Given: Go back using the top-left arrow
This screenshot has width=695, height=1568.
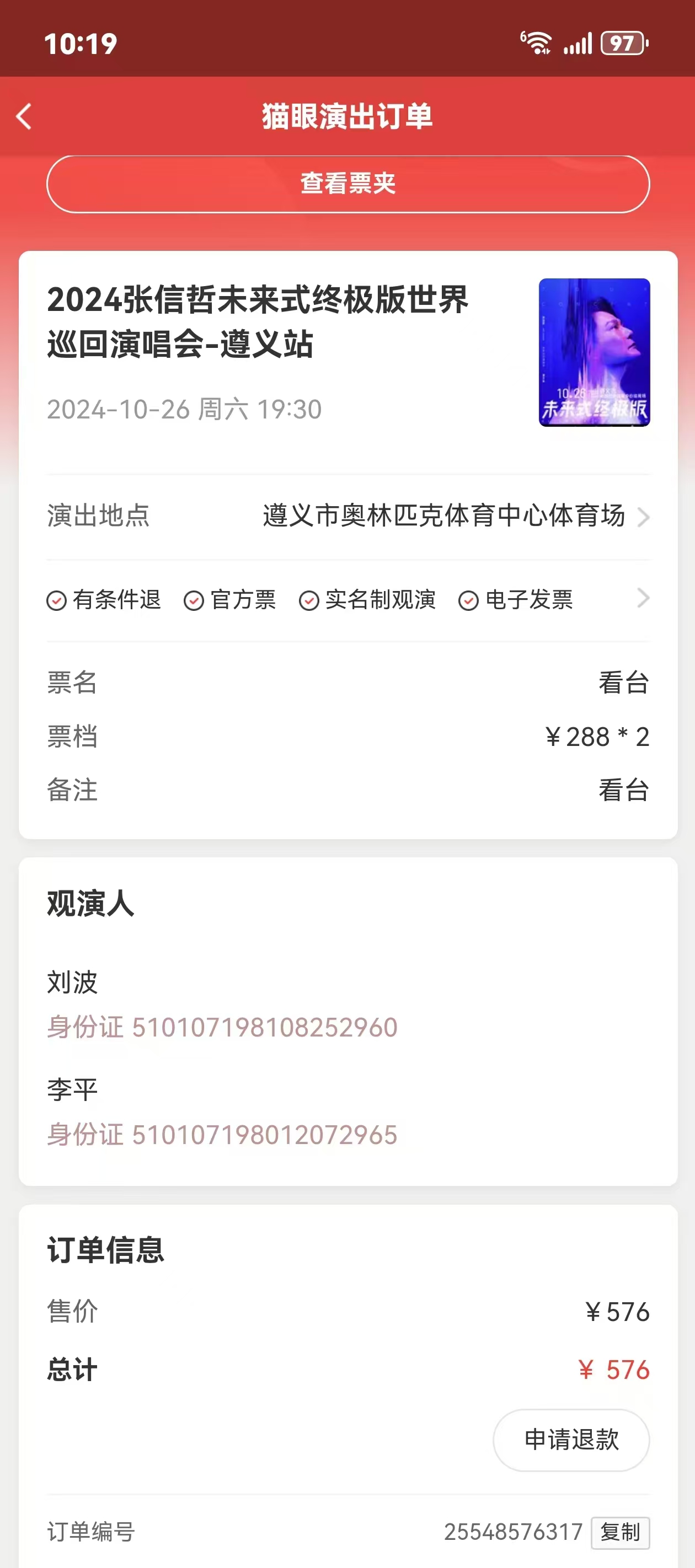Looking at the screenshot, I should click(24, 116).
